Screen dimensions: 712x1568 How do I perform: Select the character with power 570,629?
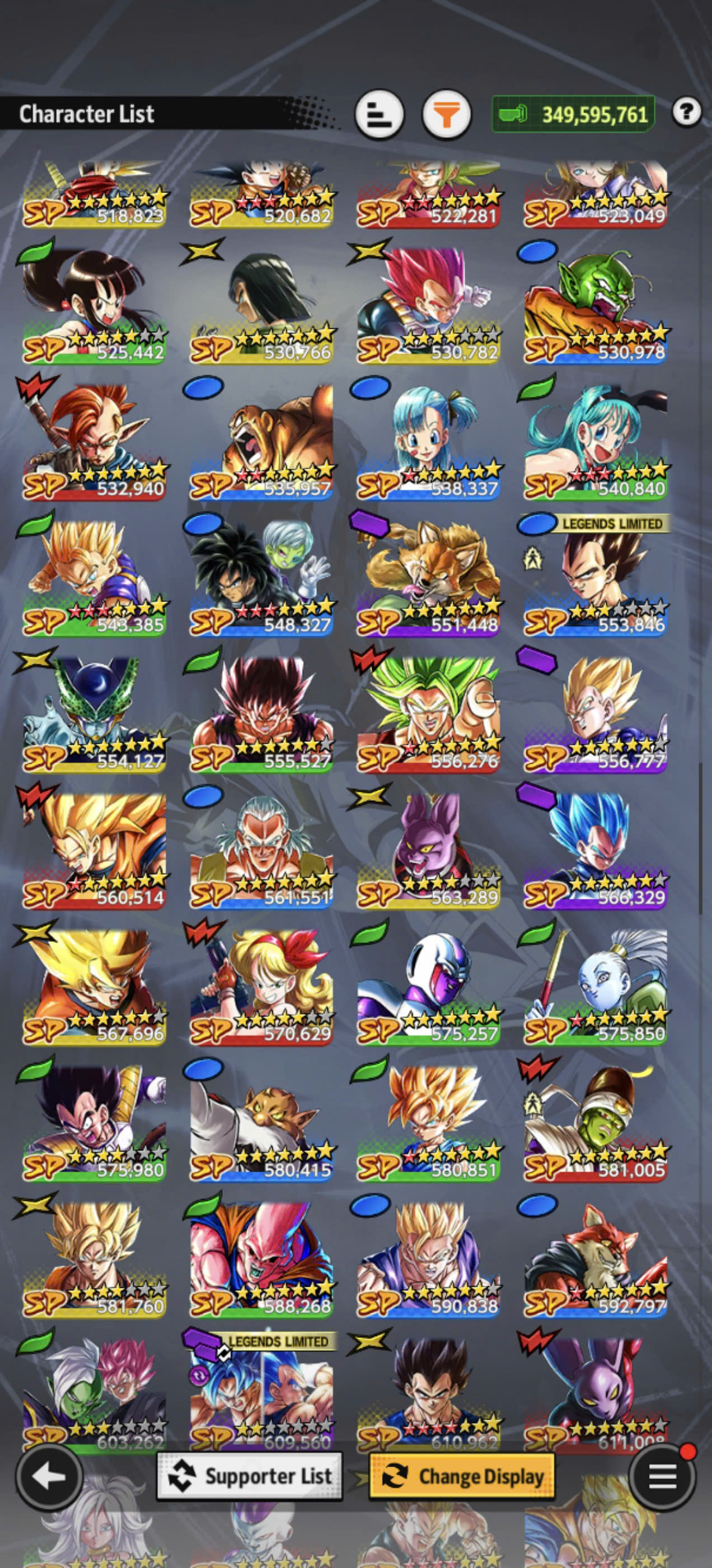261,985
